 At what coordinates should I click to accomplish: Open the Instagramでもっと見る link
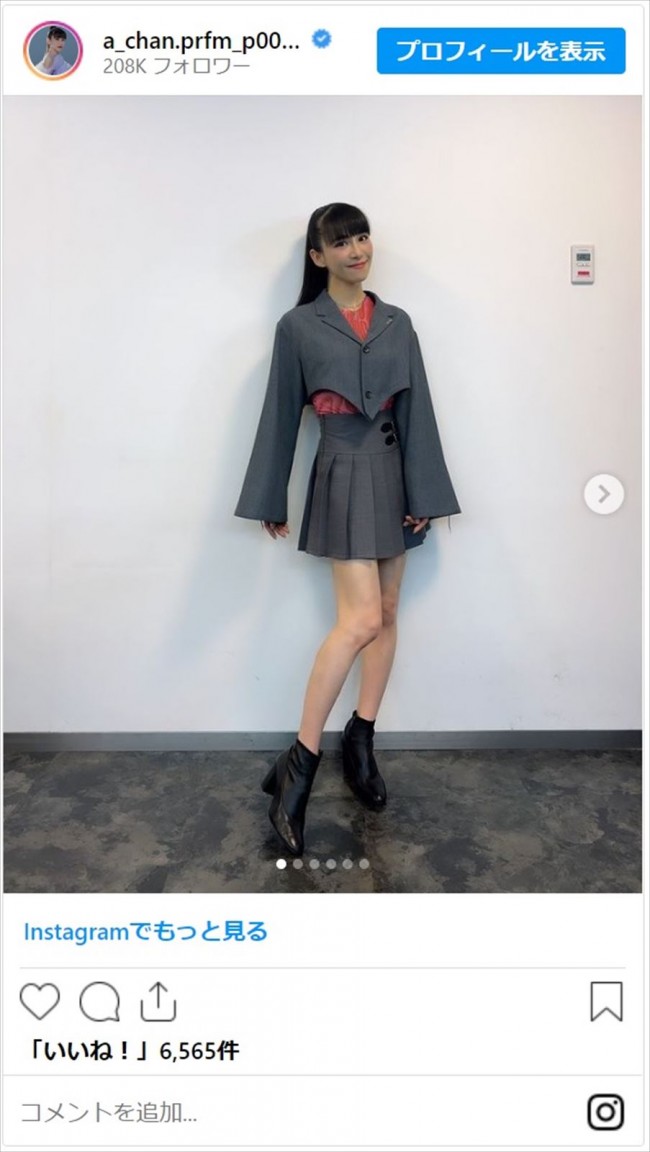146,932
